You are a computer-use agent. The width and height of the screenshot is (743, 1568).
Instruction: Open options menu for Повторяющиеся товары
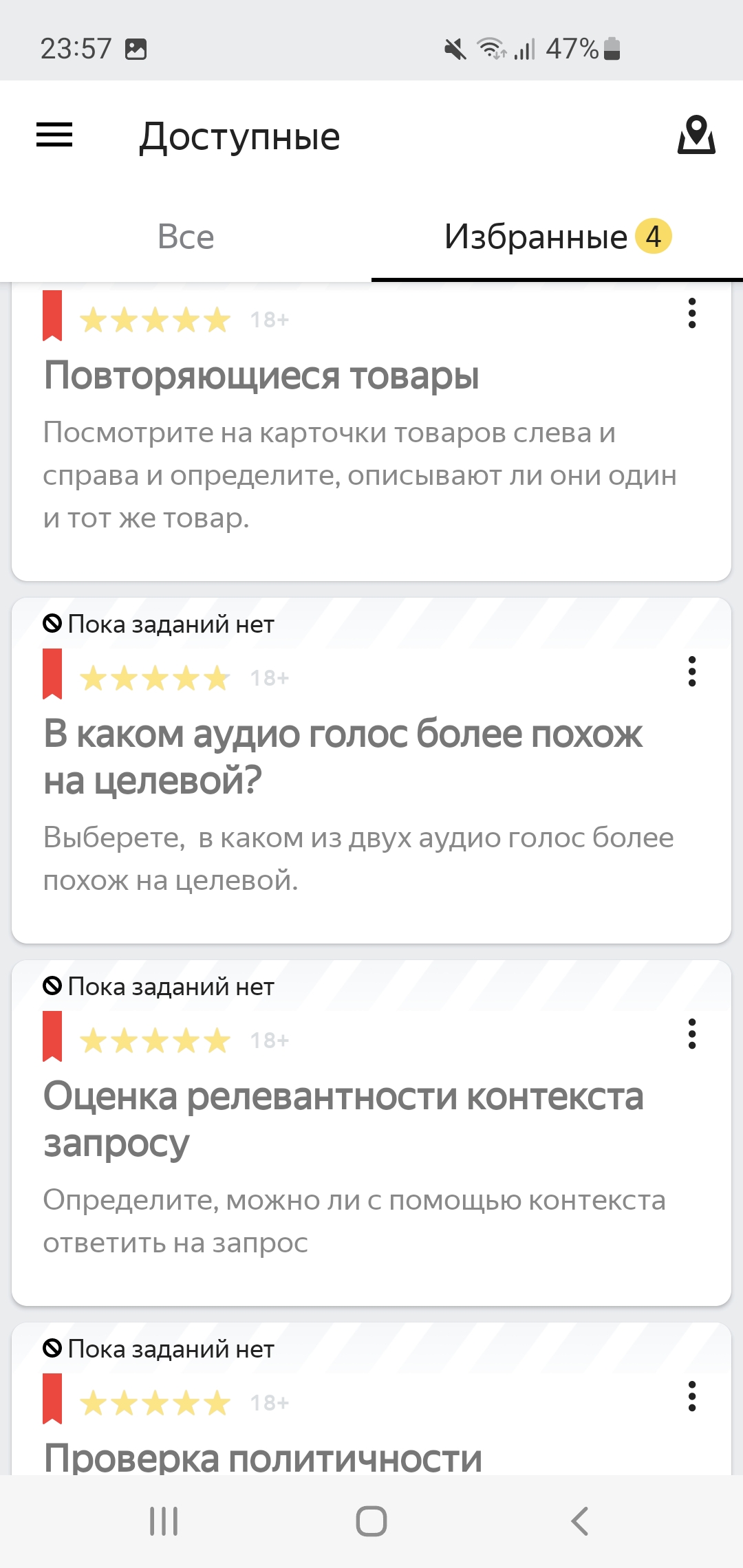coord(692,314)
